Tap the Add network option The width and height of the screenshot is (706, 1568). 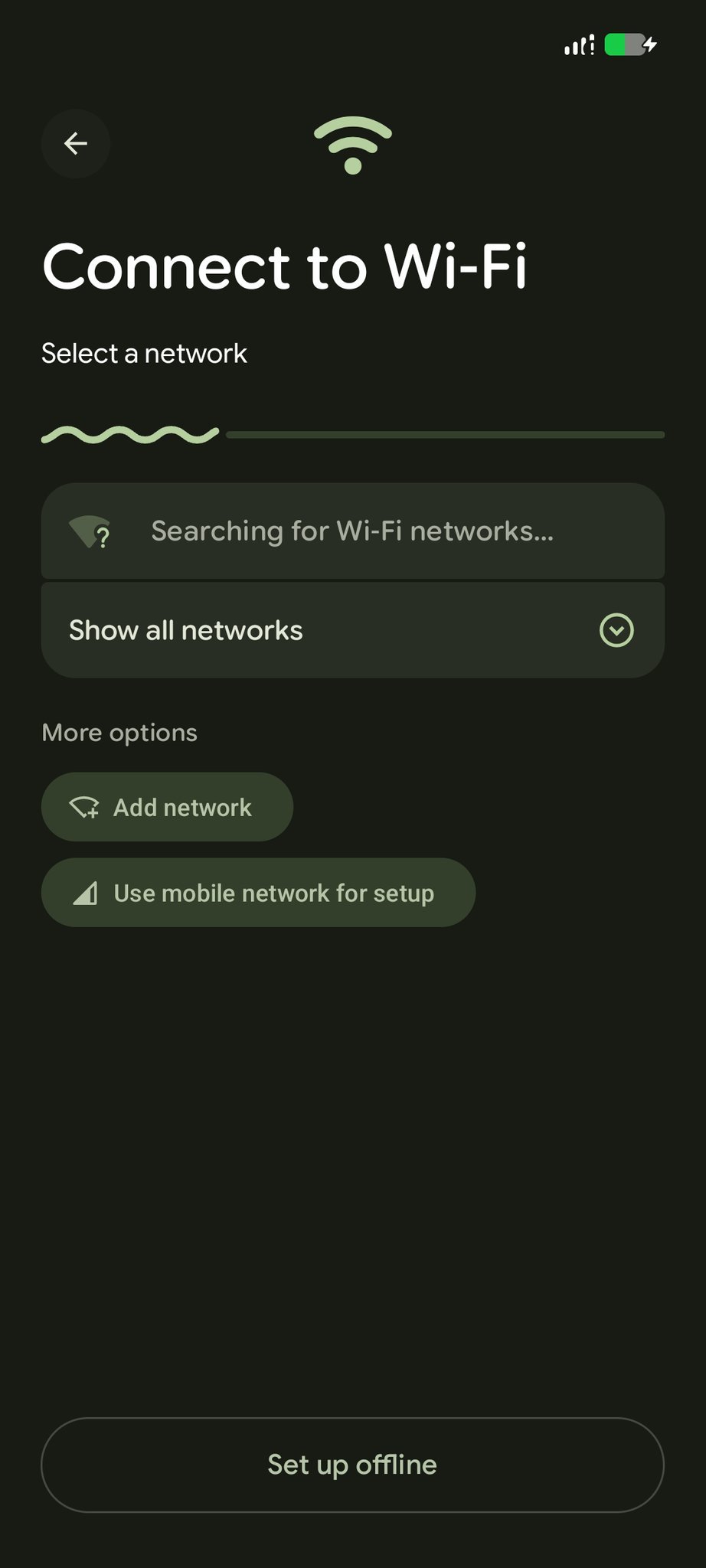coord(167,807)
